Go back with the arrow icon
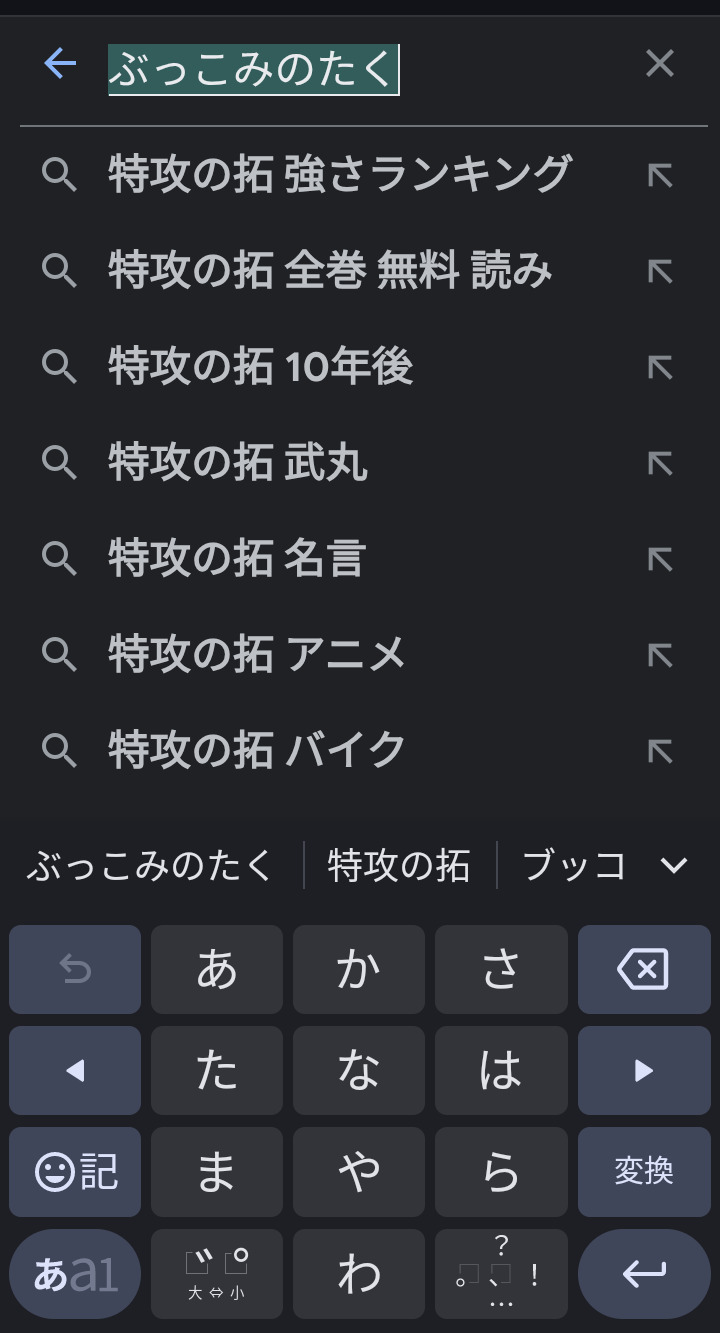Viewport: 720px width, 1333px height. pos(60,64)
